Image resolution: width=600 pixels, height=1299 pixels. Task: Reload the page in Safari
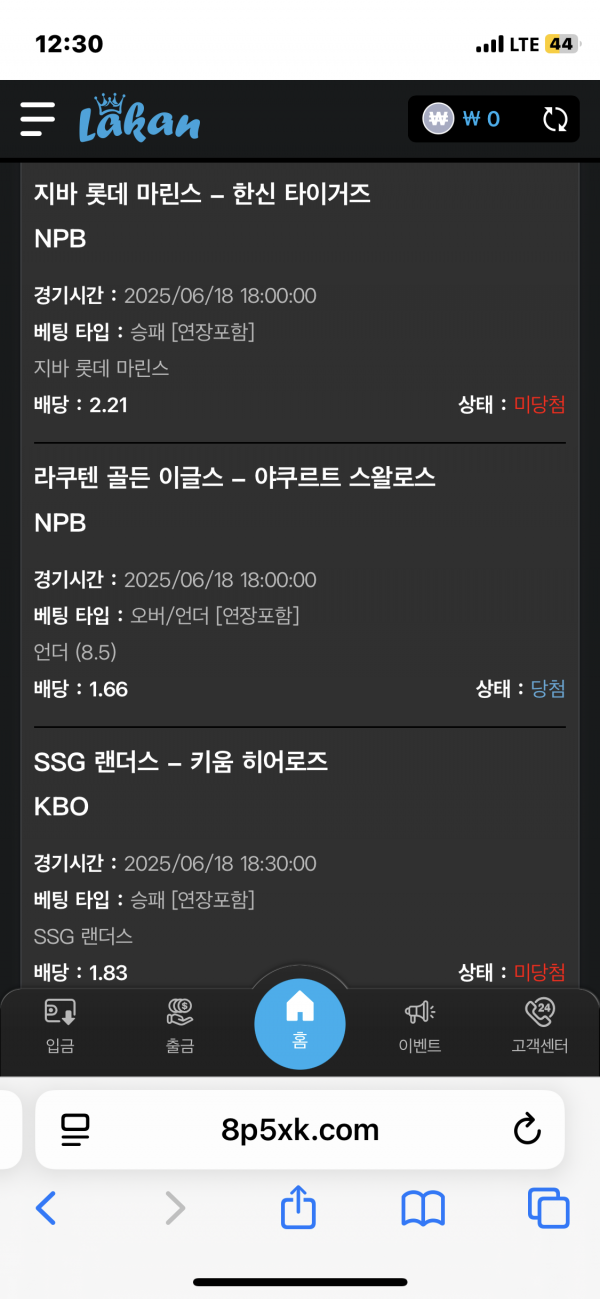tap(527, 1130)
